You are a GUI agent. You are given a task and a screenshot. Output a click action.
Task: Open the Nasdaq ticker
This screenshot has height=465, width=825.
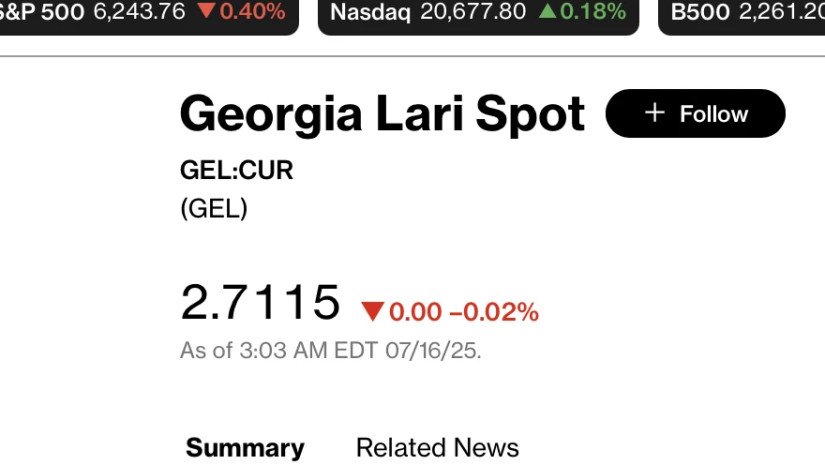click(x=477, y=13)
